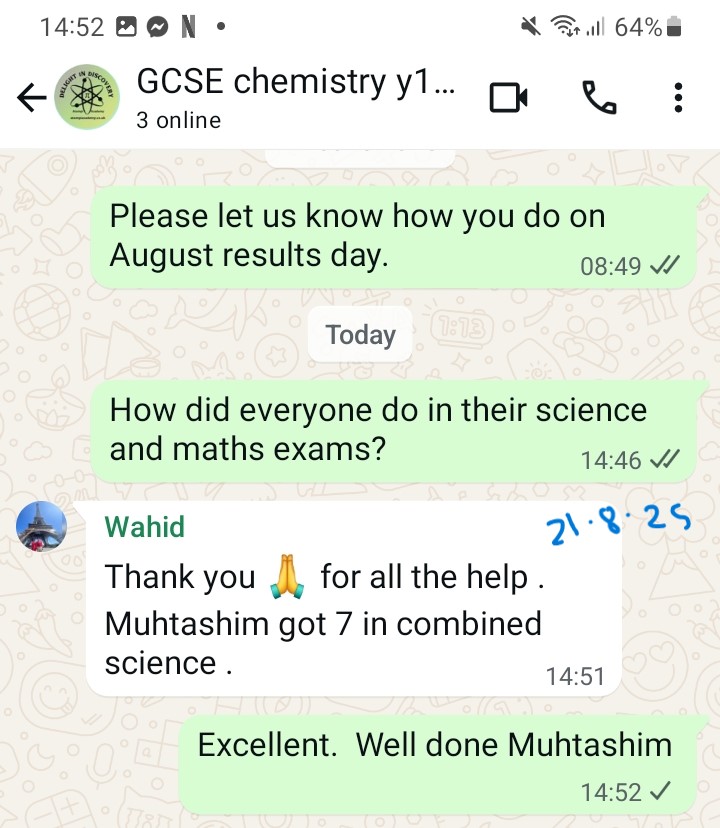Tap Wahid's name on the message
Viewport: 720px width, 828px height.
pos(145,527)
